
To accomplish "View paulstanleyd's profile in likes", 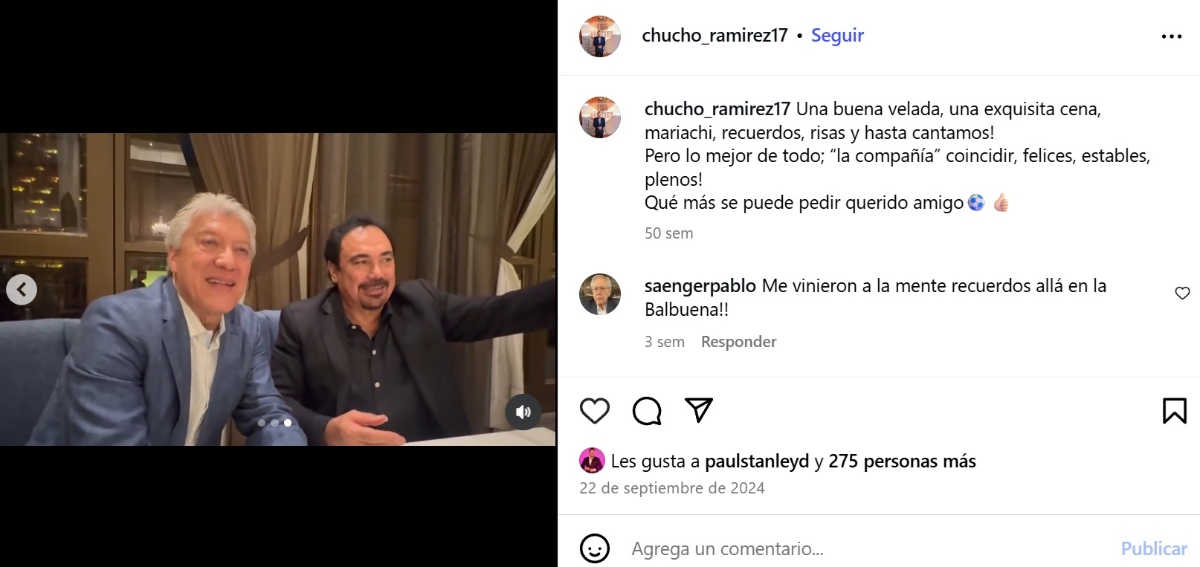I will (757, 462).
